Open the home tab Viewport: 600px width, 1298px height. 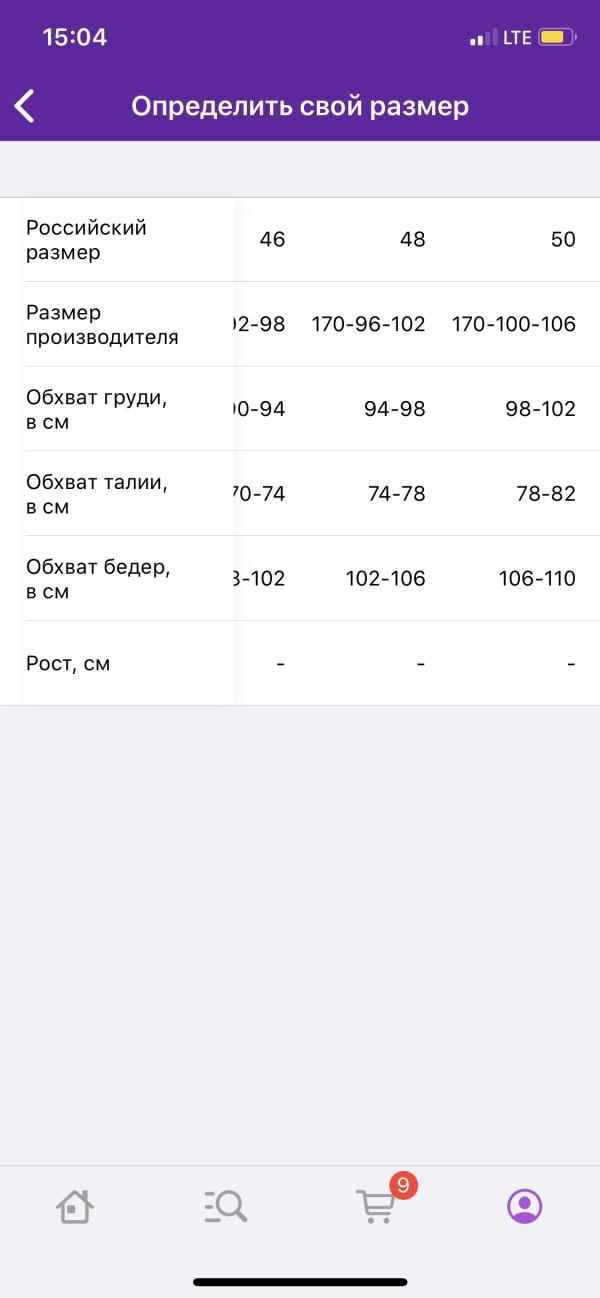tap(75, 1206)
